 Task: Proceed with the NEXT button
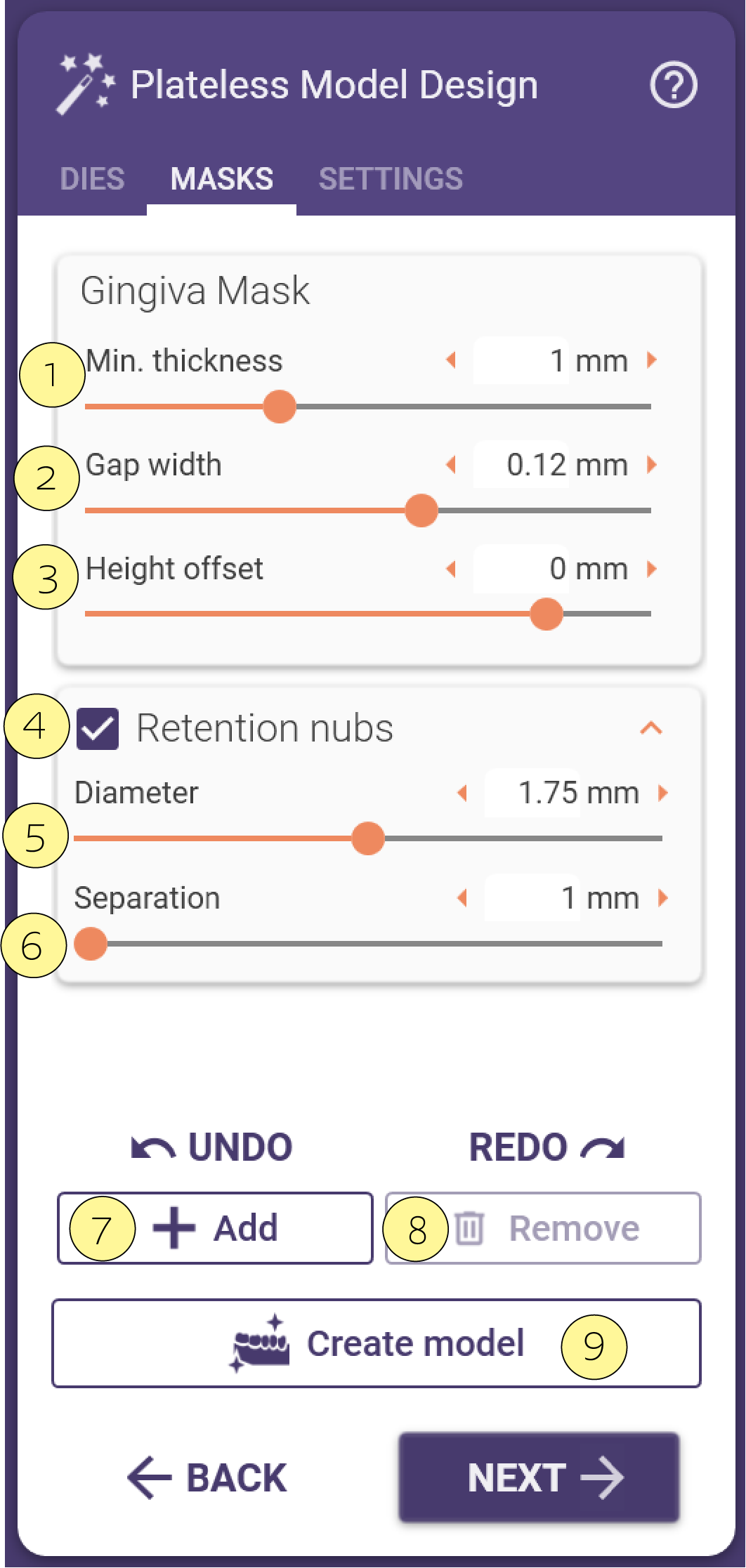click(539, 1477)
